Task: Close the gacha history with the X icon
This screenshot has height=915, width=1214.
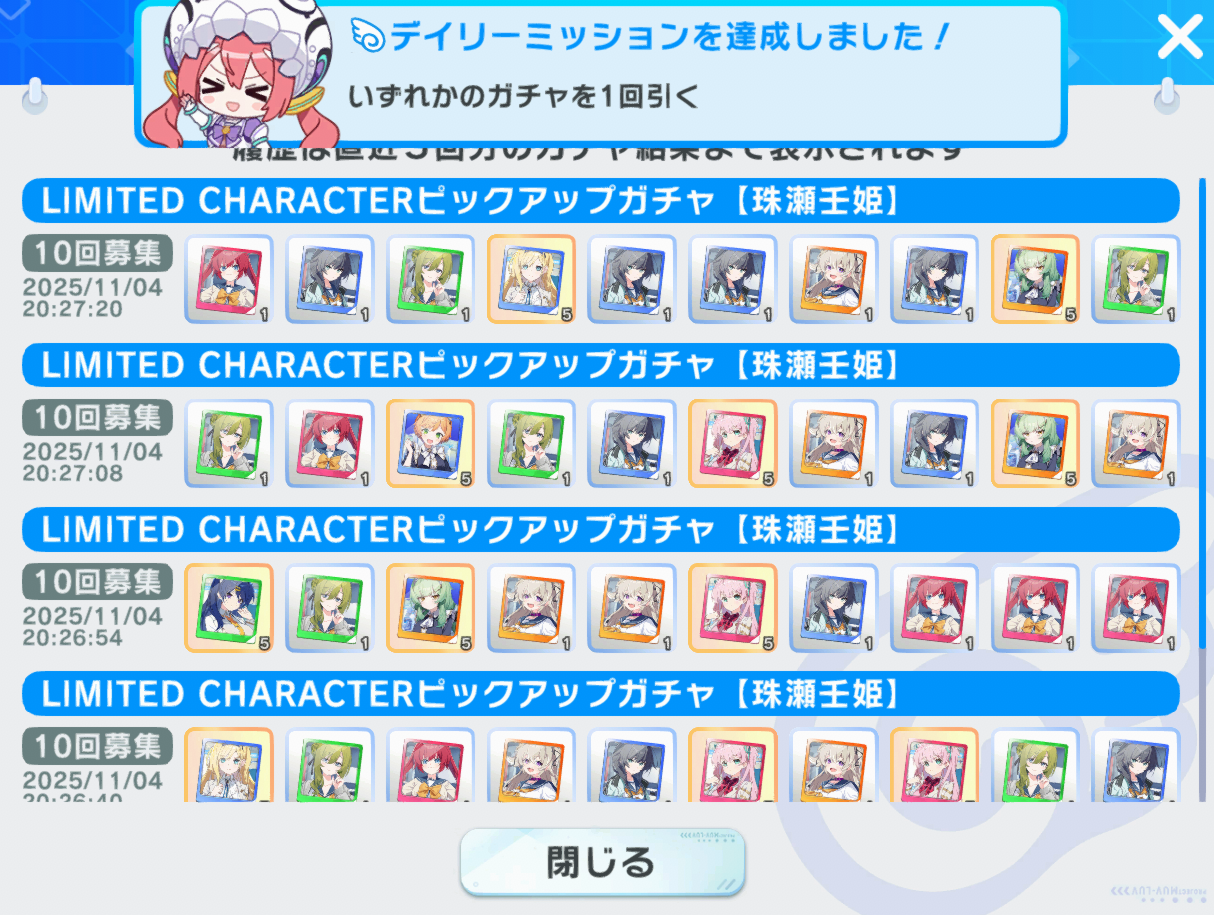Action: 1179,38
